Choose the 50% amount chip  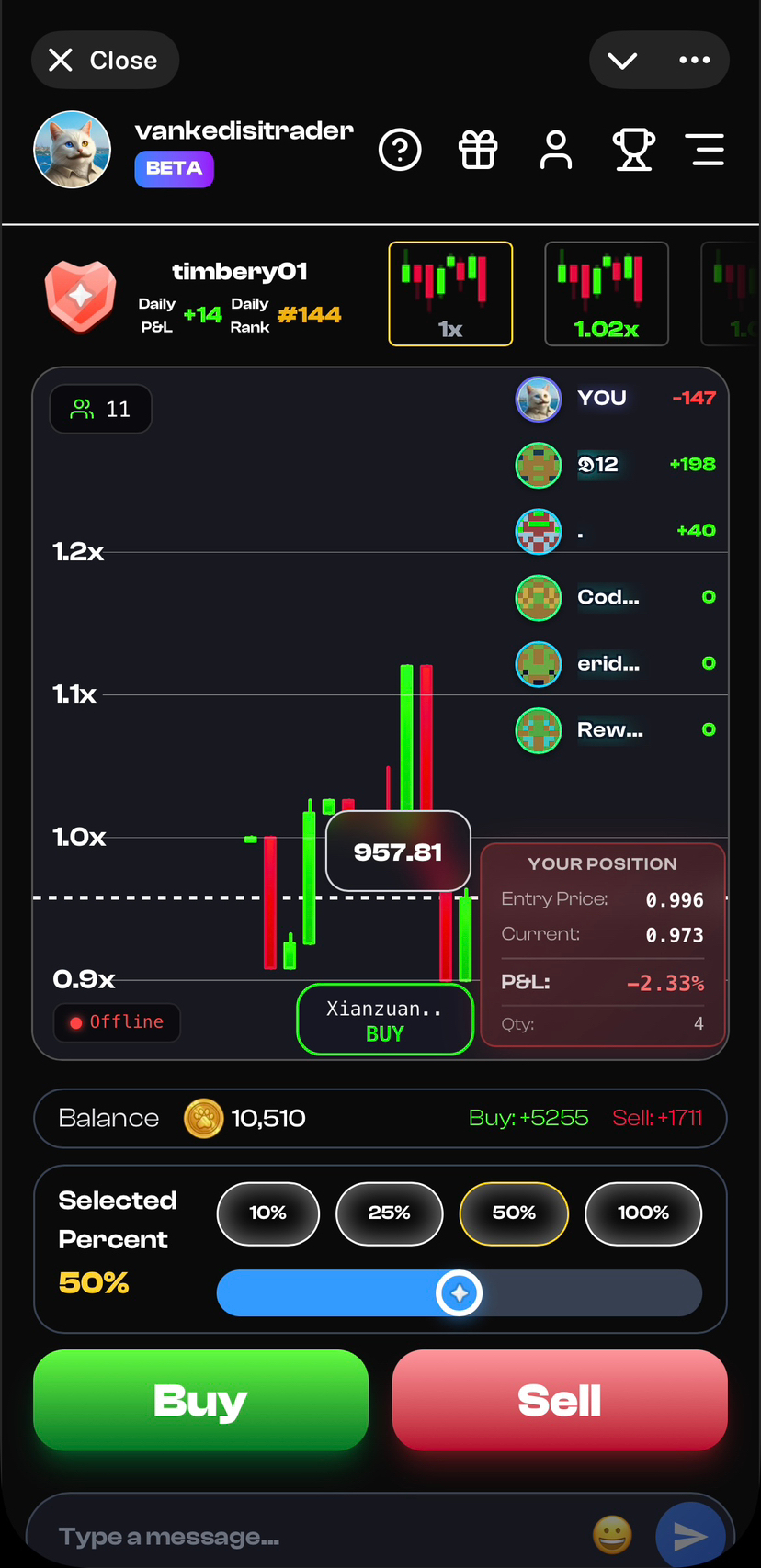[514, 1213]
